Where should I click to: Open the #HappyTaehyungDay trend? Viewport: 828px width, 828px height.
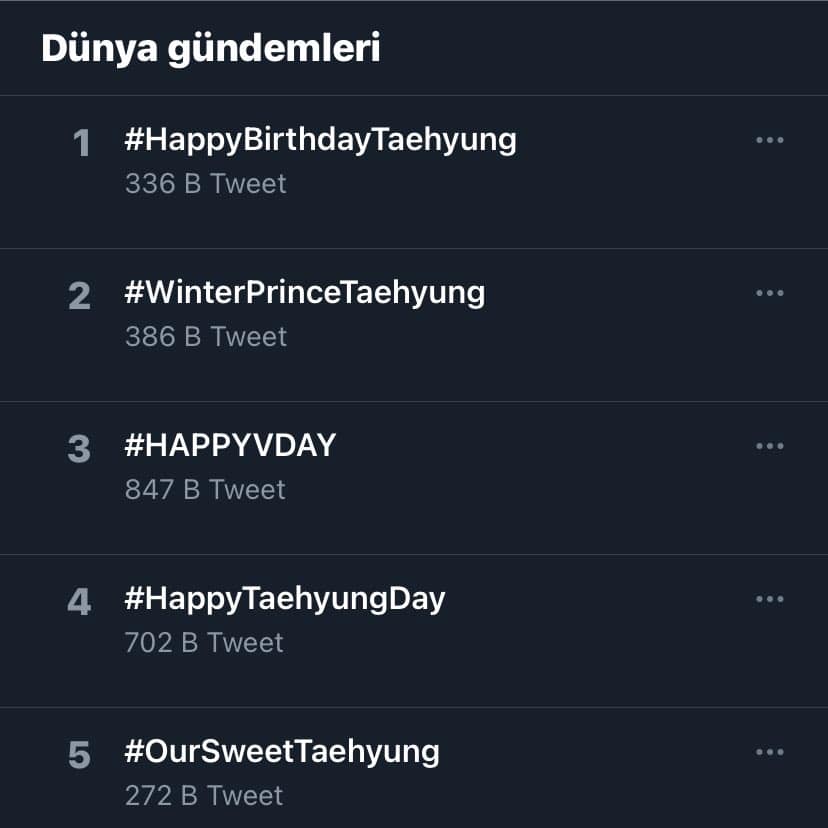(x=284, y=599)
